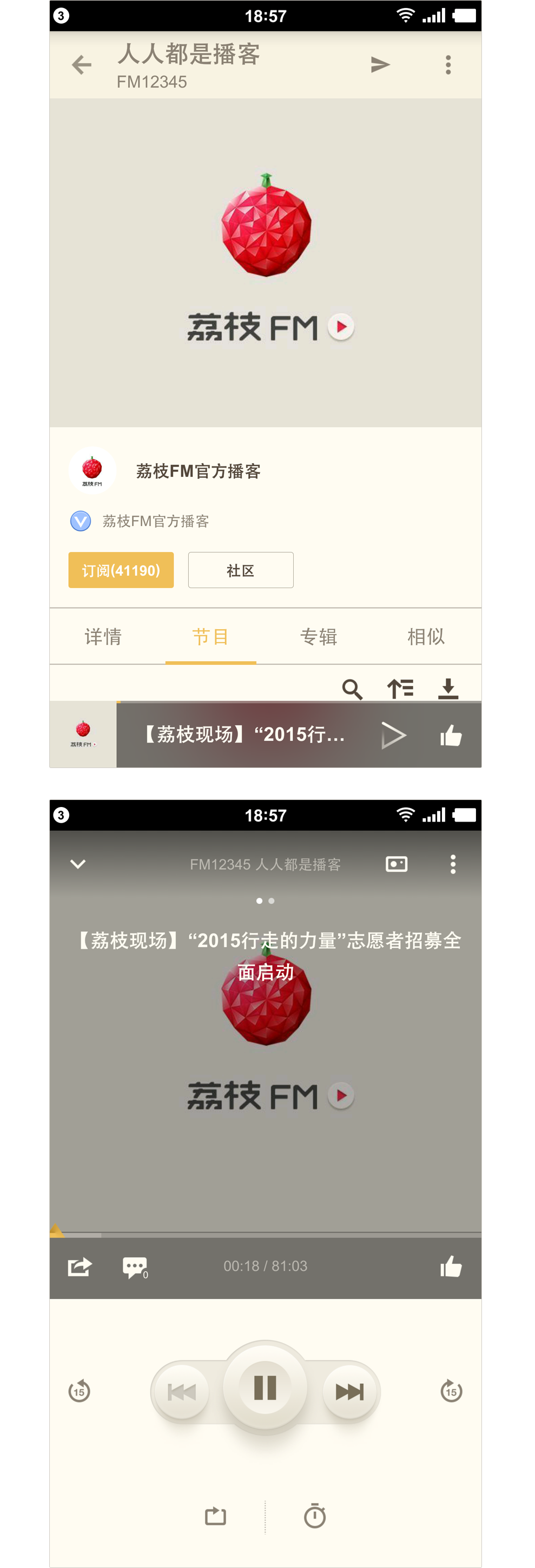The image size is (535, 1568).
Task: Skip to the next episode
Action: click(350, 1391)
